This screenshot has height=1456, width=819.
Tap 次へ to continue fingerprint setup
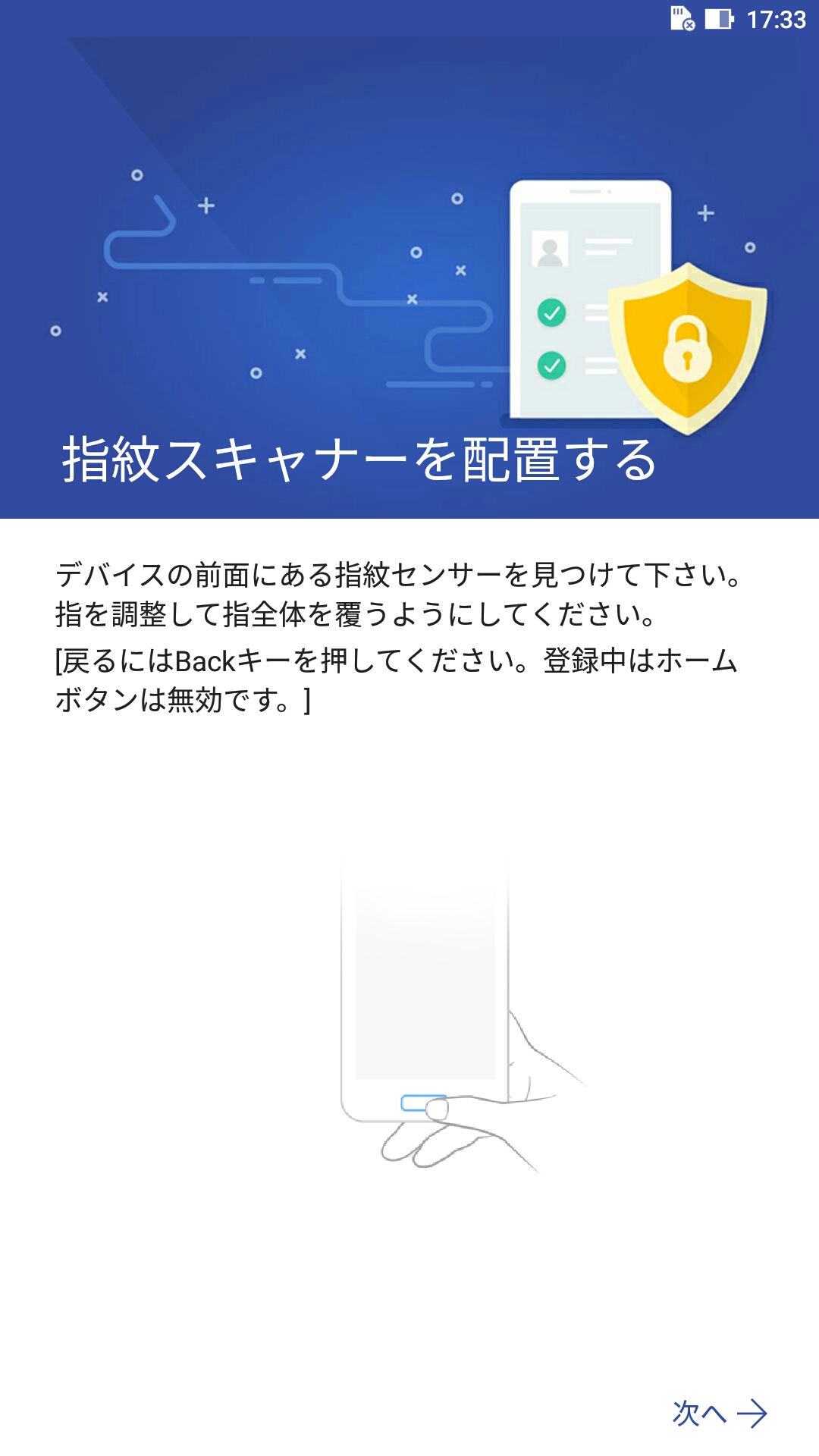click(720, 1414)
